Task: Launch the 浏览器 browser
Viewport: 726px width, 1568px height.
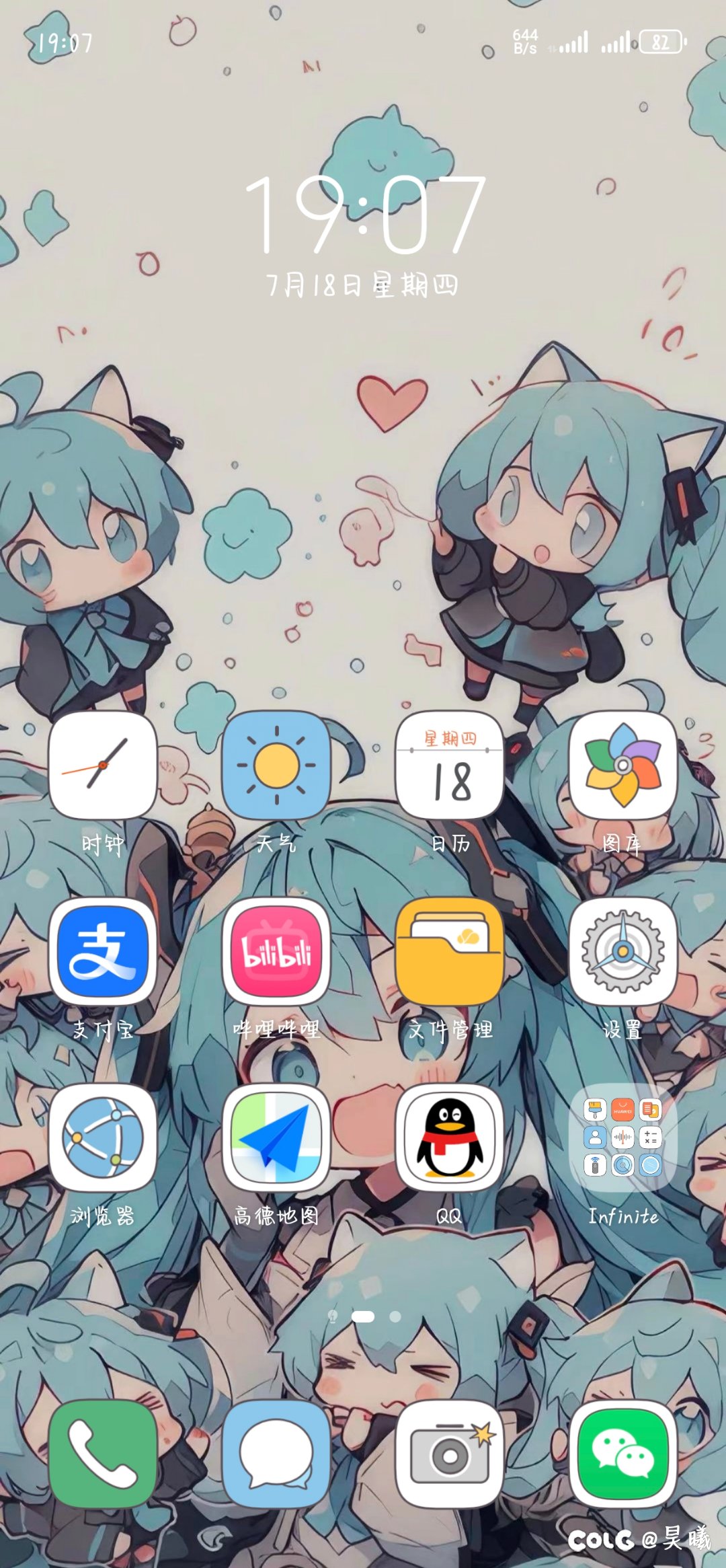Action: [x=103, y=1137]
